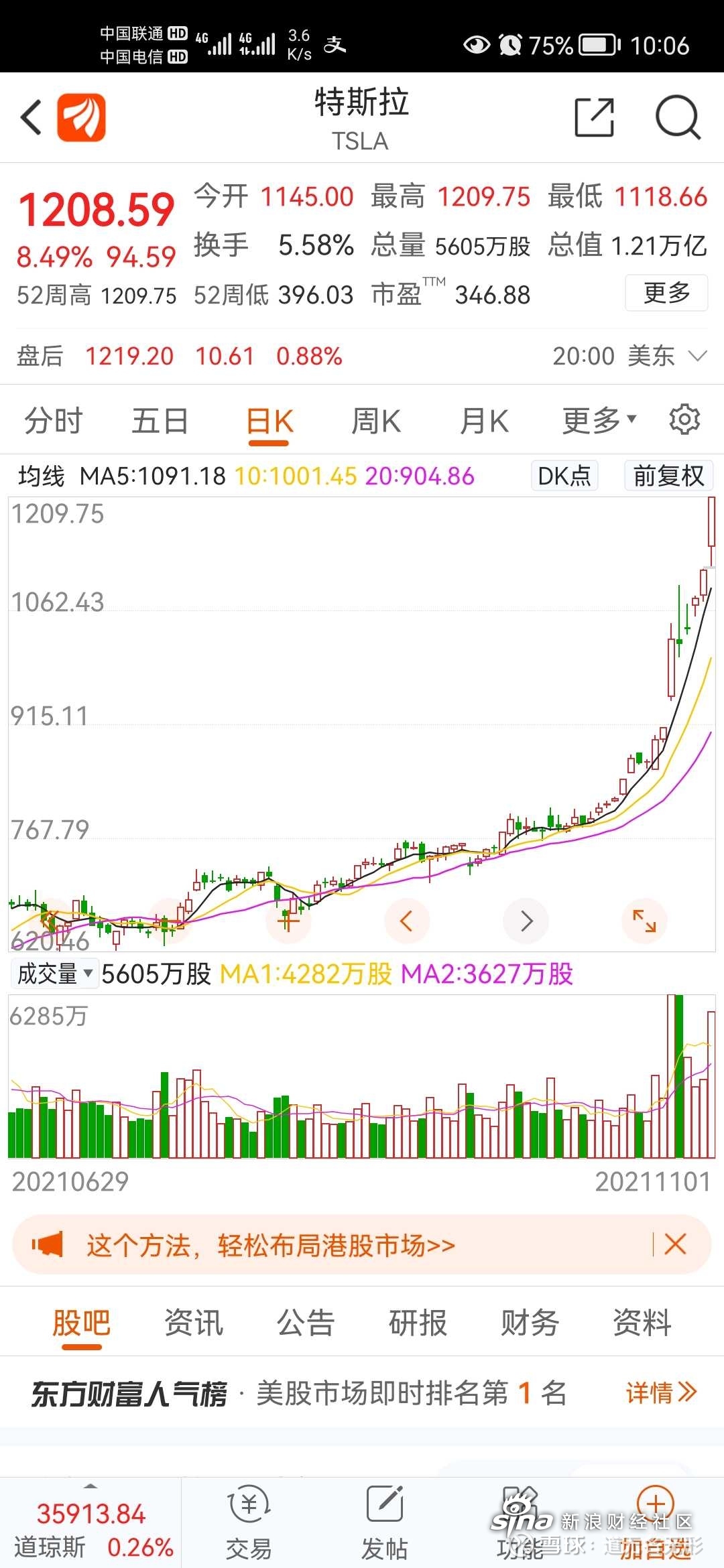The height and width of the screenshot is (1568, 724).
Task: Toggle the DK点 indicator
Action: coord(564,476)
